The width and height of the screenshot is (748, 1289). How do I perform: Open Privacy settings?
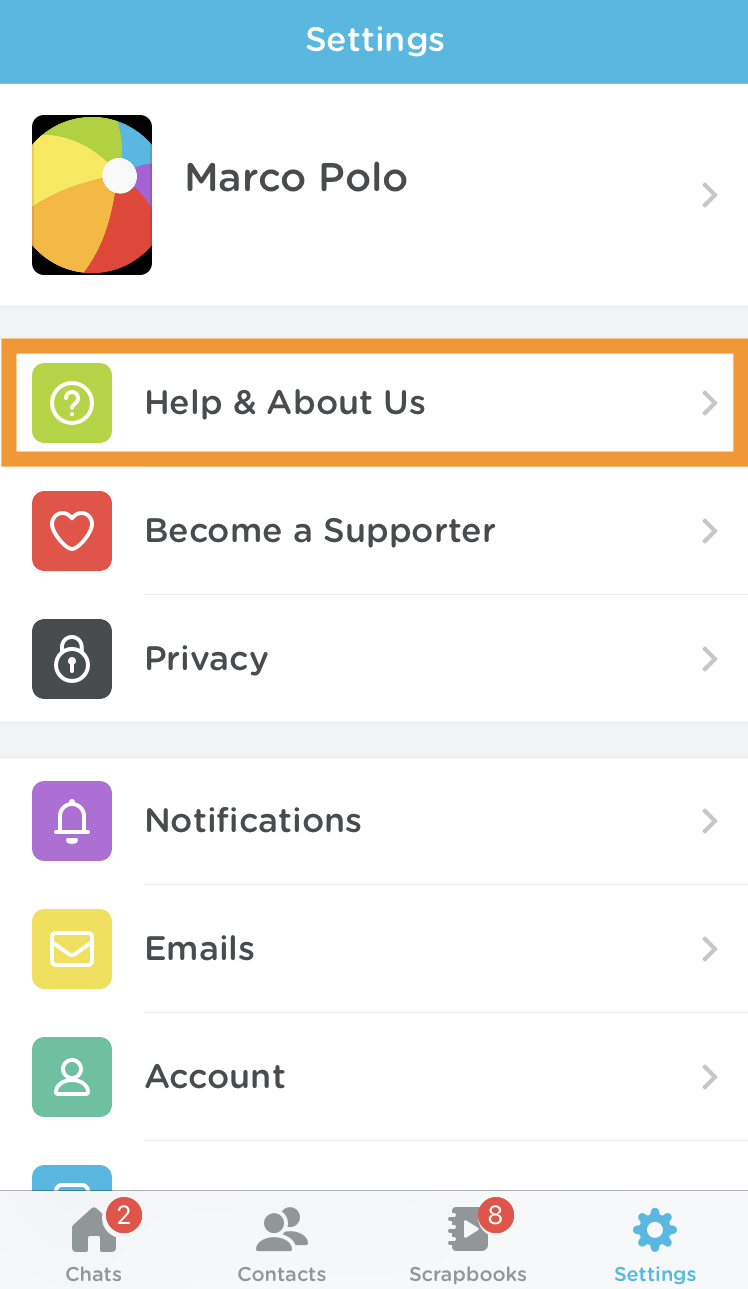(374, 658)
